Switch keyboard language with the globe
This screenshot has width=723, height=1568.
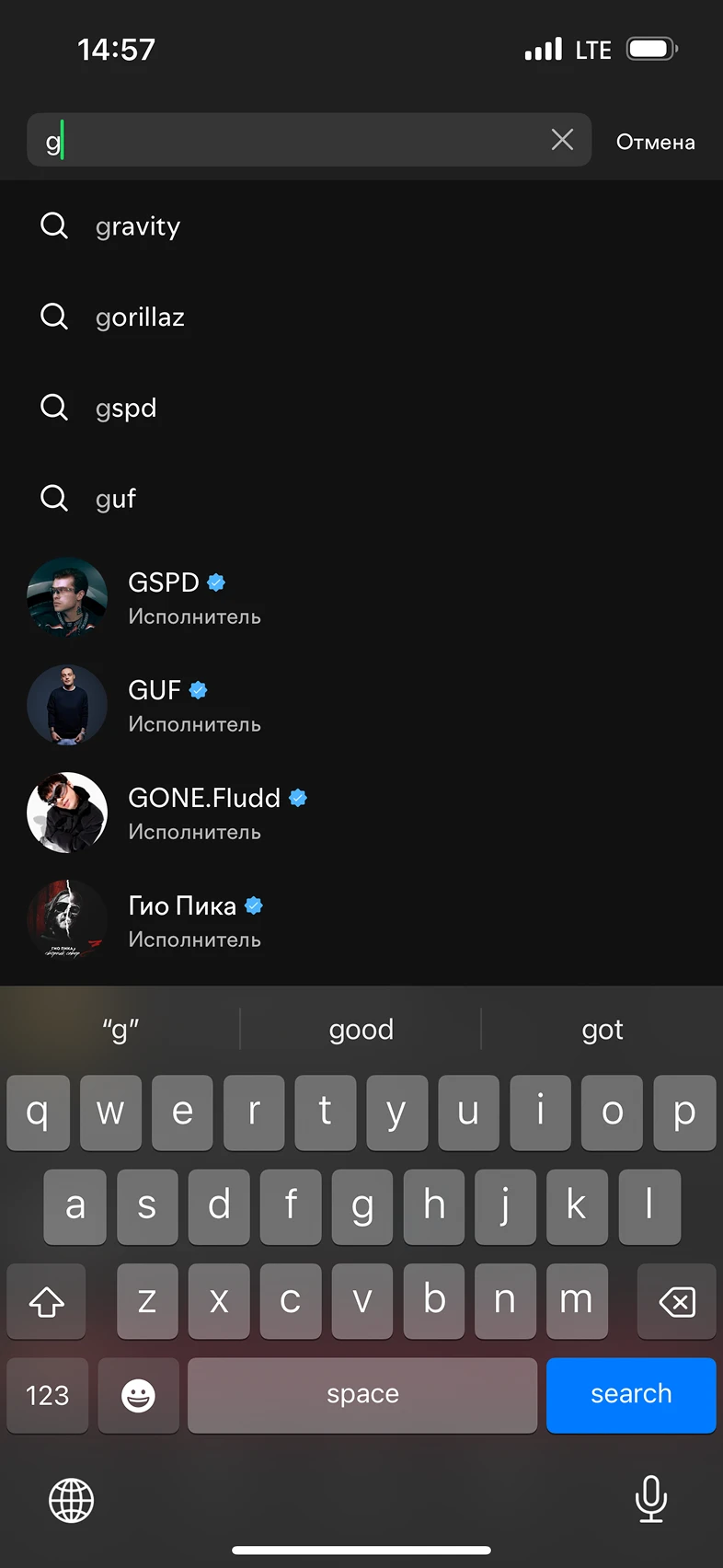(x=71, y=1500)
